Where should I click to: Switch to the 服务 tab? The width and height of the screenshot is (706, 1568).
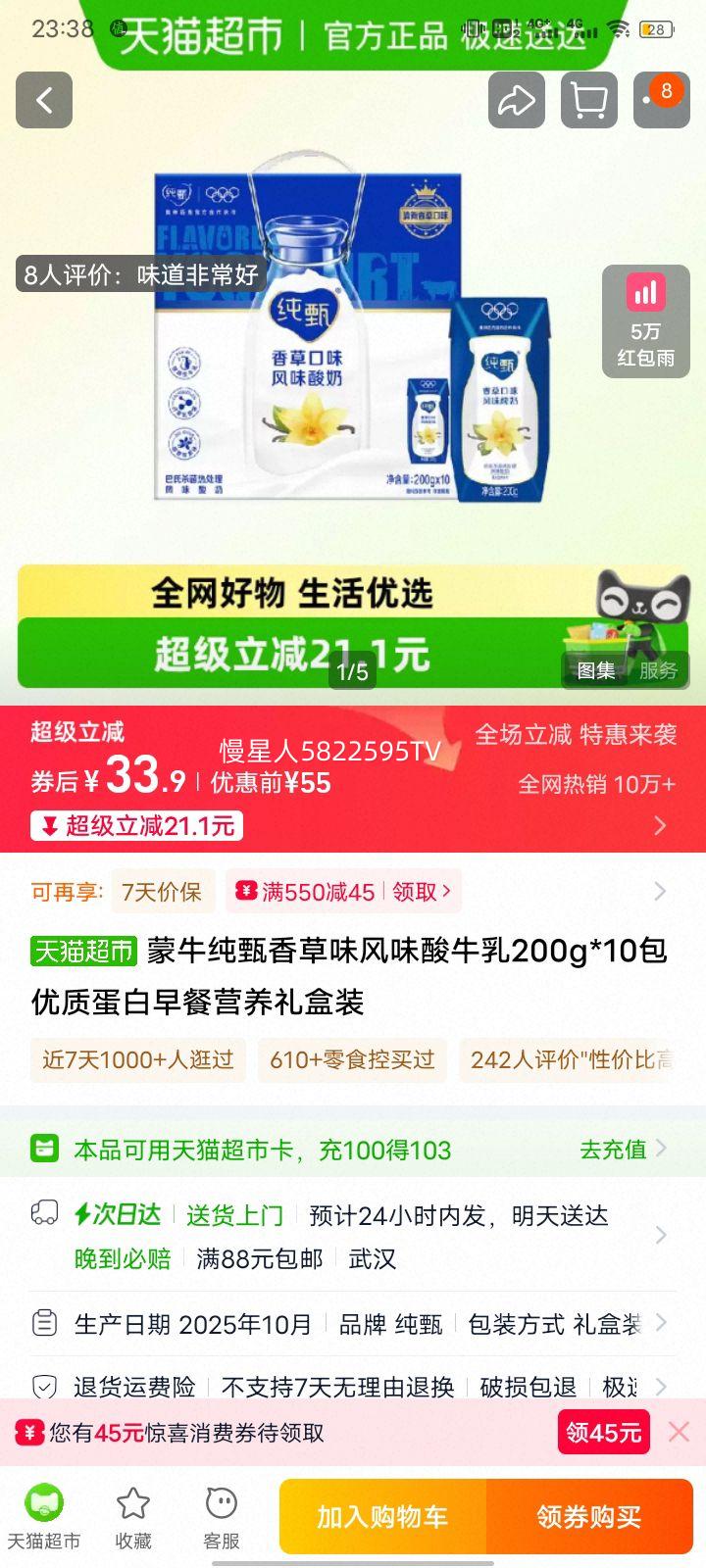(x=661, y=671)
